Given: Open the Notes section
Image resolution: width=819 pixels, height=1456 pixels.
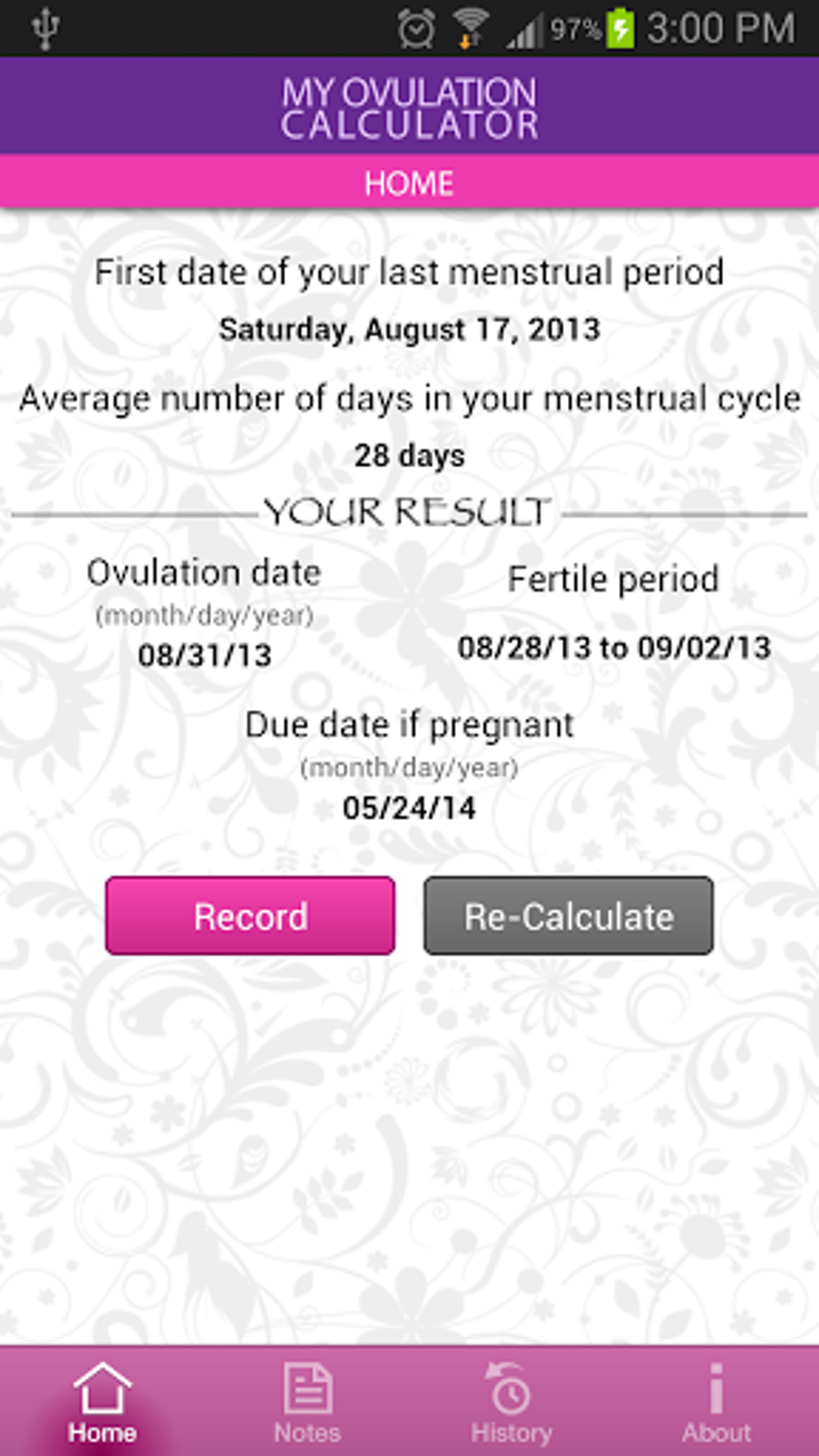Looking at the screenshot, I should (307, 1401).
